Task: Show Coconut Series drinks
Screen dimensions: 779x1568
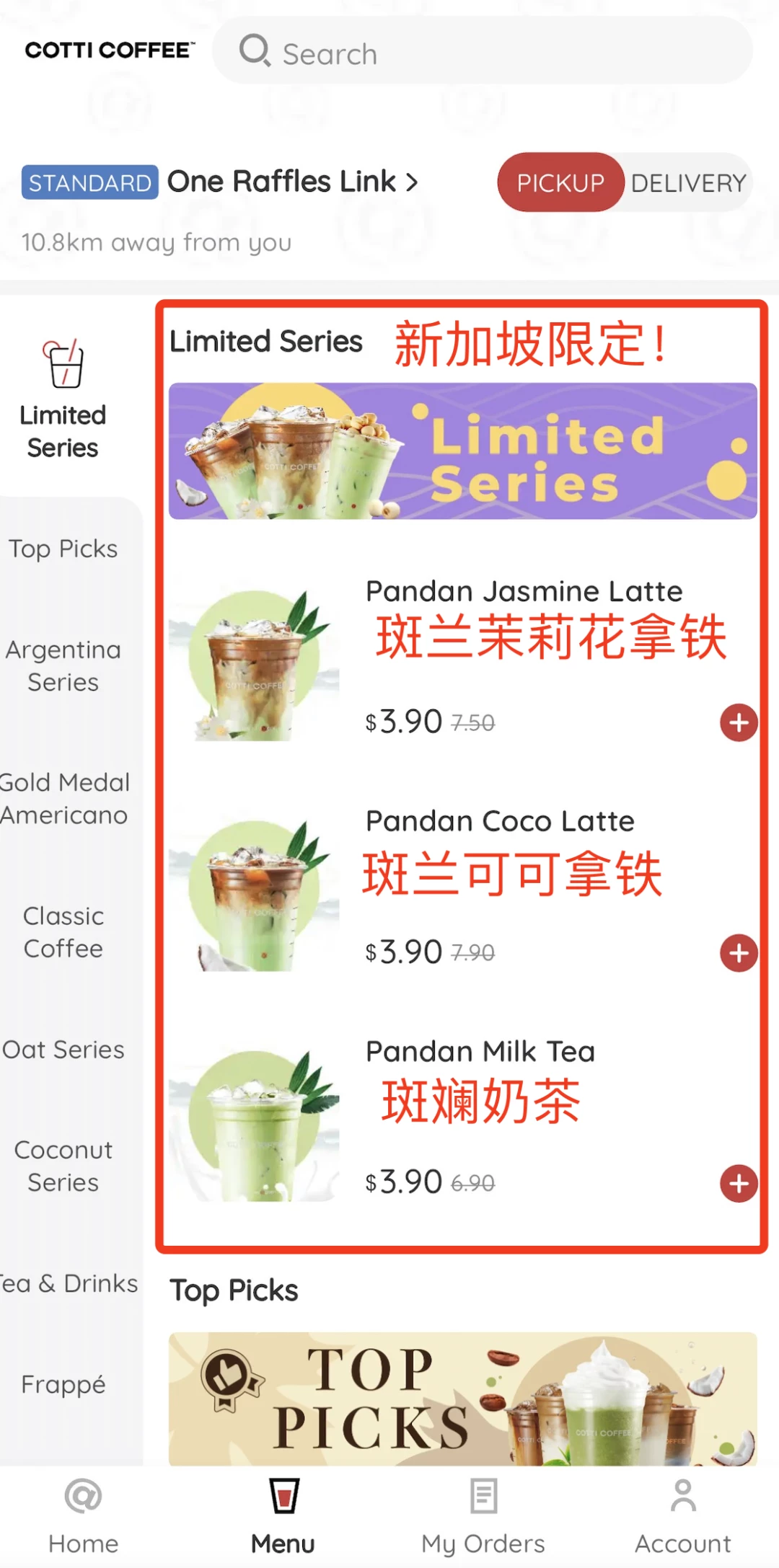Action: (x=63, y=1166)
